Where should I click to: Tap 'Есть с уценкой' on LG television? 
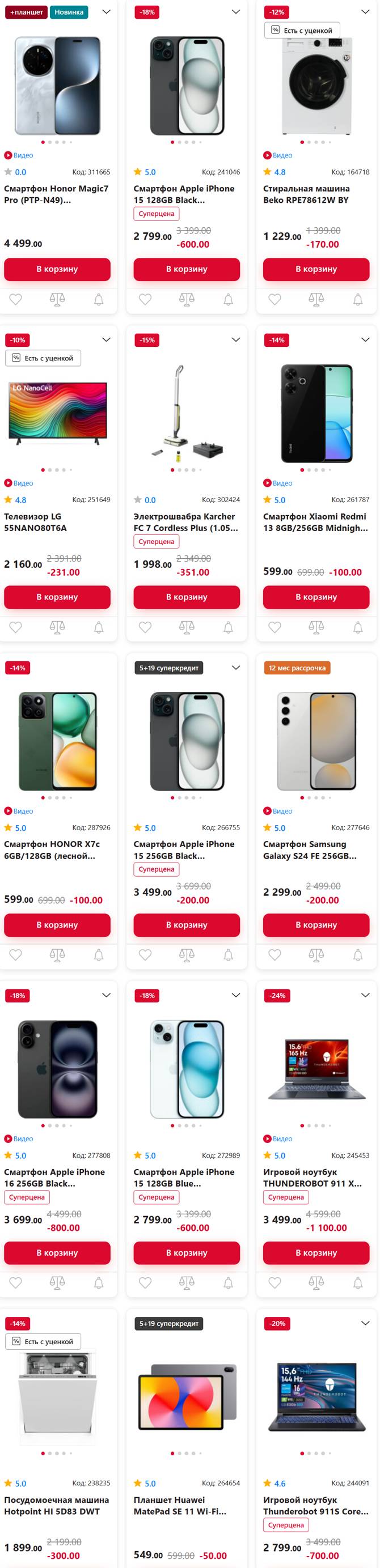tap(43, 358)
